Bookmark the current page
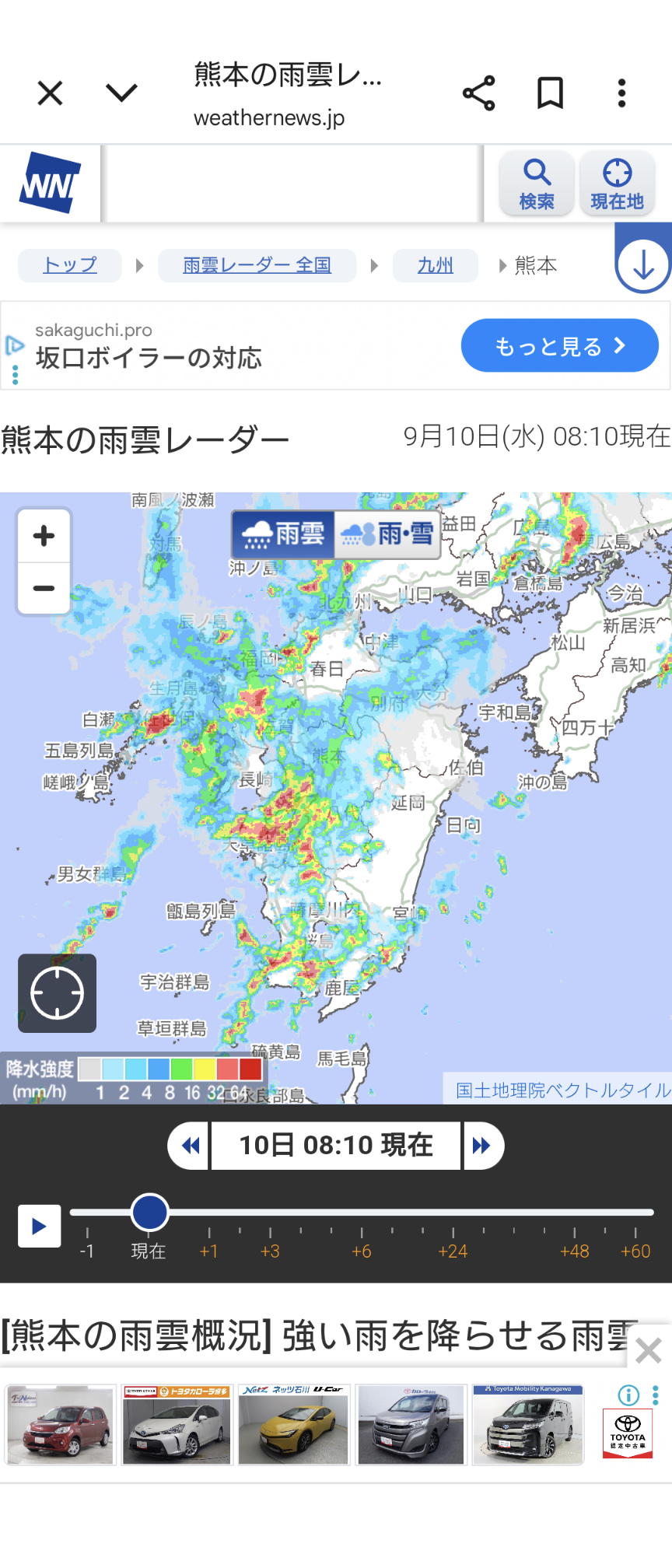The width and height of the screenshot is (672, 1568). (551, 93)
